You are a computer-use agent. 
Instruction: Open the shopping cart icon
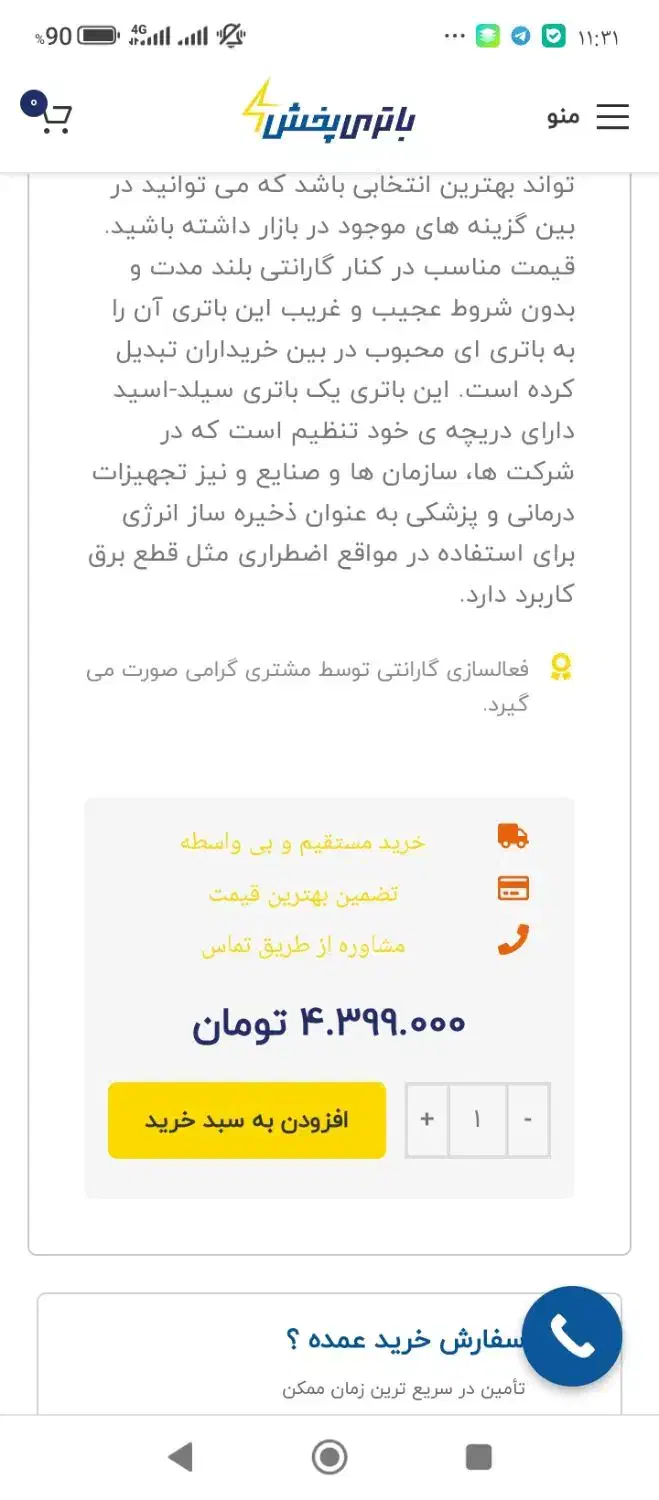click(x=48, y=115)
